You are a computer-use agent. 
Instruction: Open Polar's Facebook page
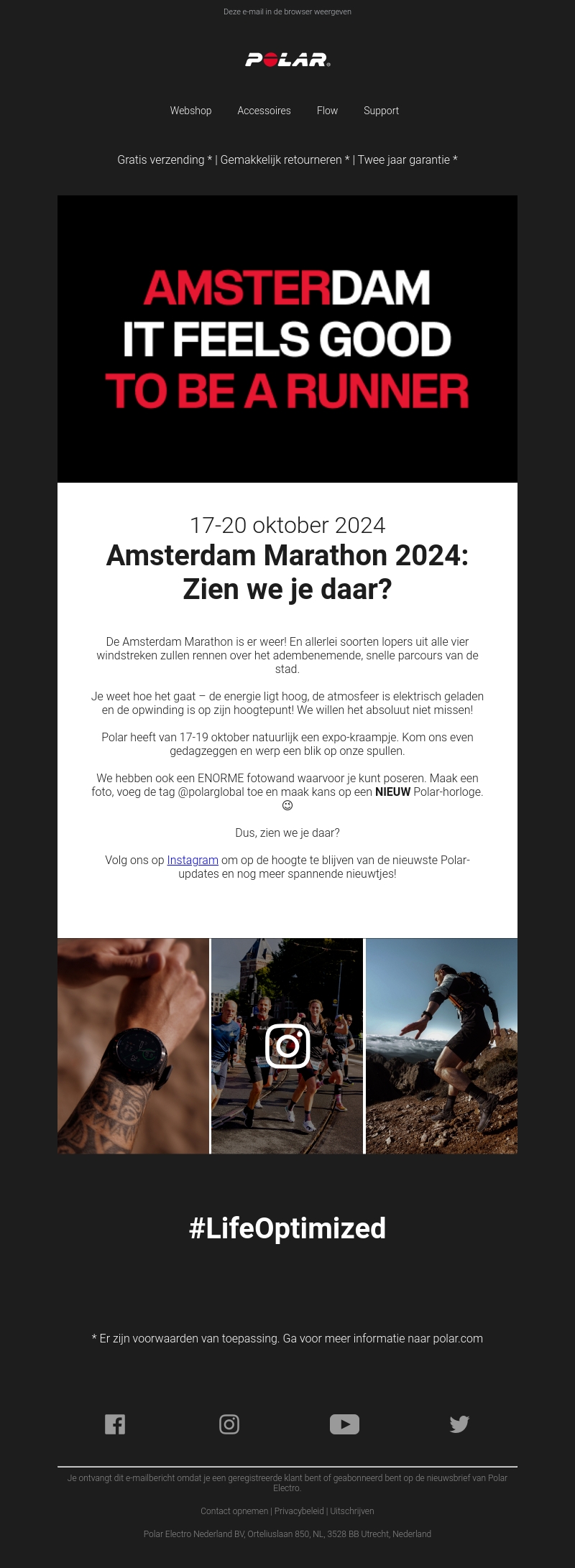[115, 1424]
